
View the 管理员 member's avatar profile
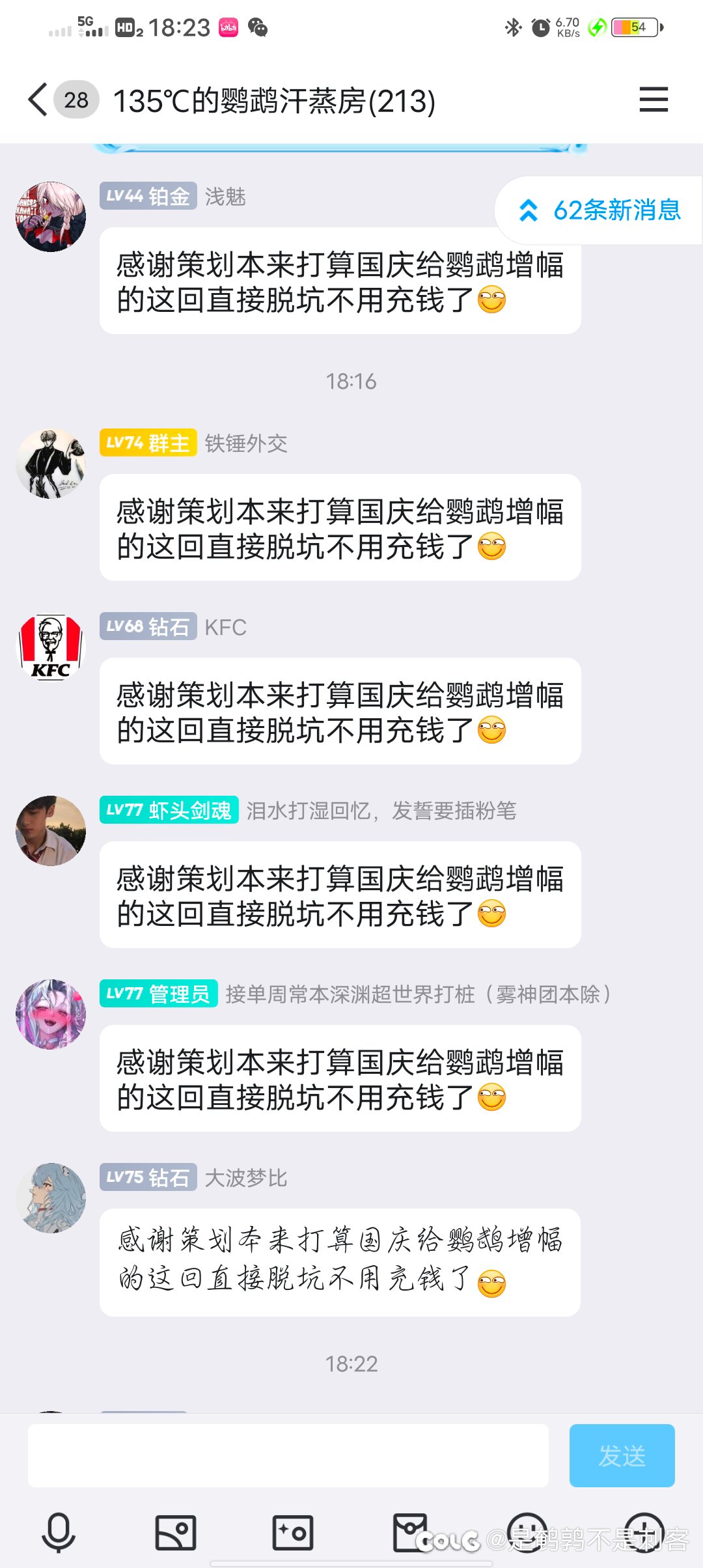tap(51, 1015)
